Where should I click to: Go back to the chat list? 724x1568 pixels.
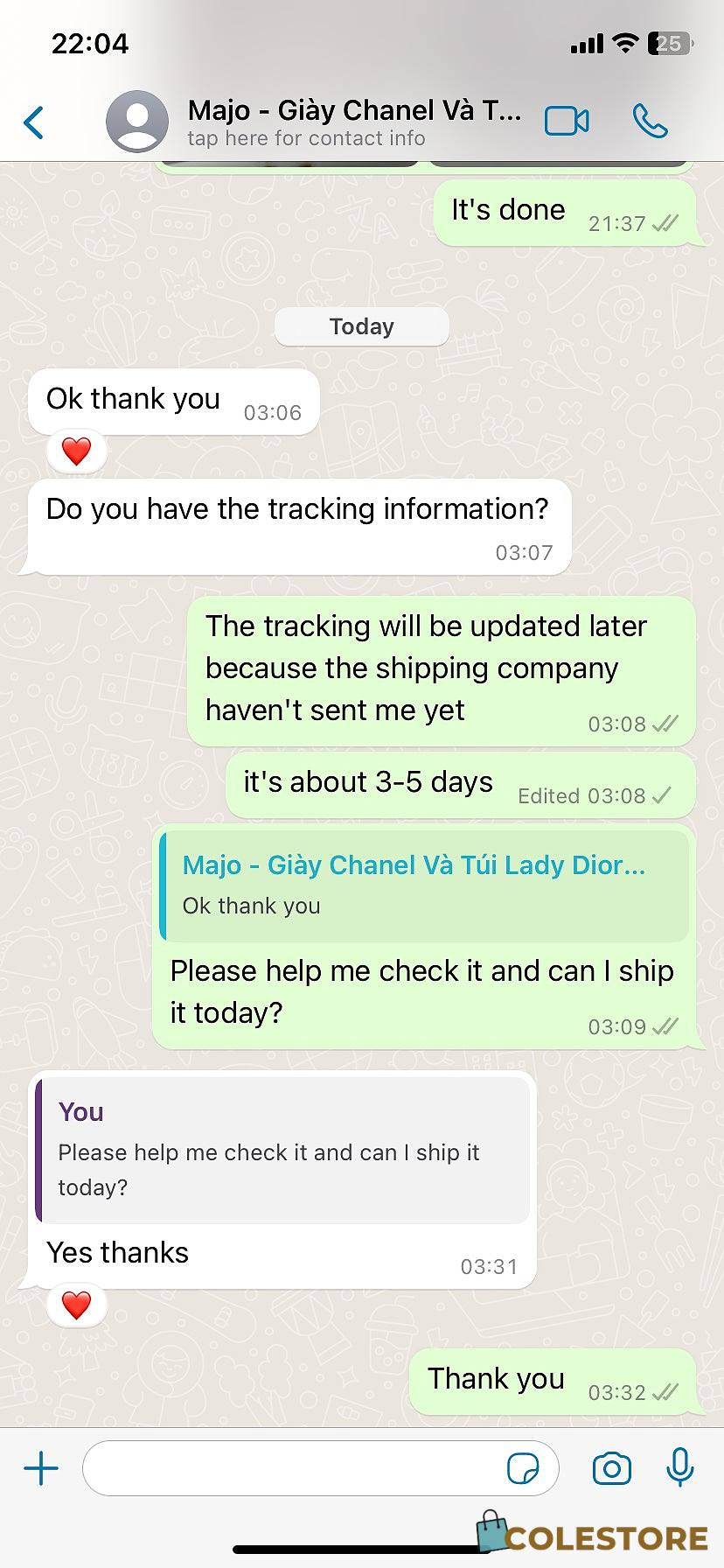[x=33, y=122]
